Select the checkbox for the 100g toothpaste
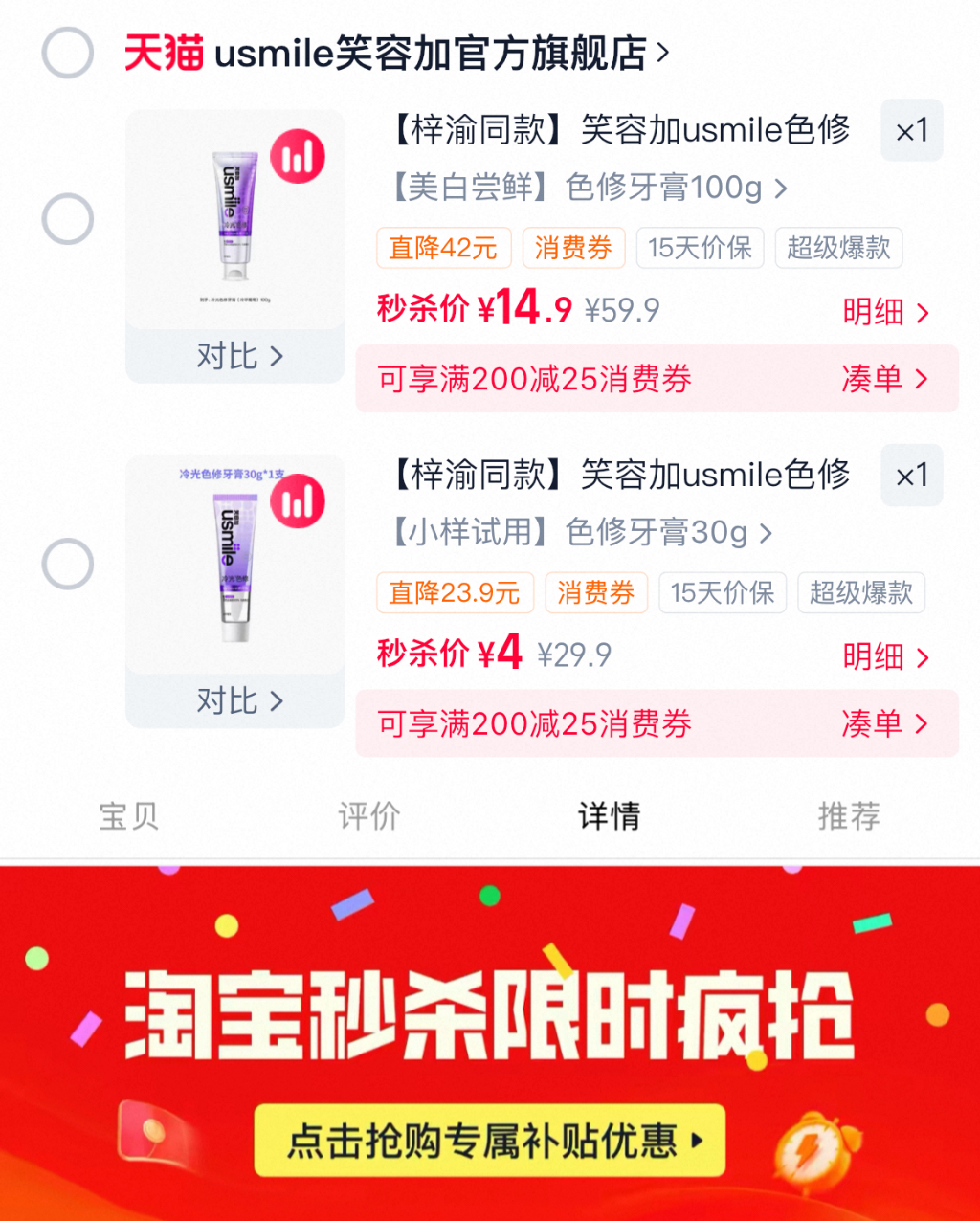This screenshot has width=980, height=1221. [67, 218]
